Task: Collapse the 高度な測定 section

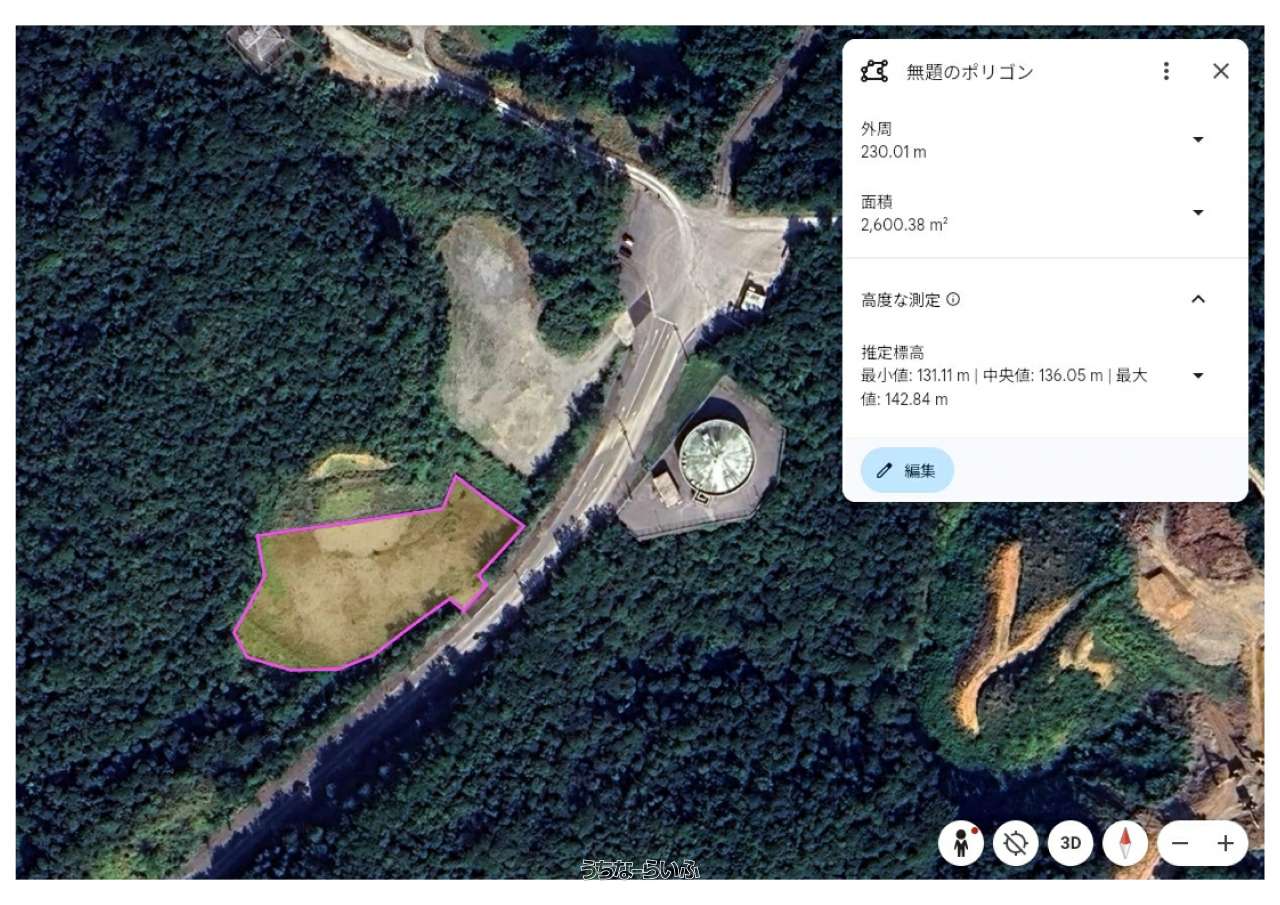Action: coord(1198,299)
